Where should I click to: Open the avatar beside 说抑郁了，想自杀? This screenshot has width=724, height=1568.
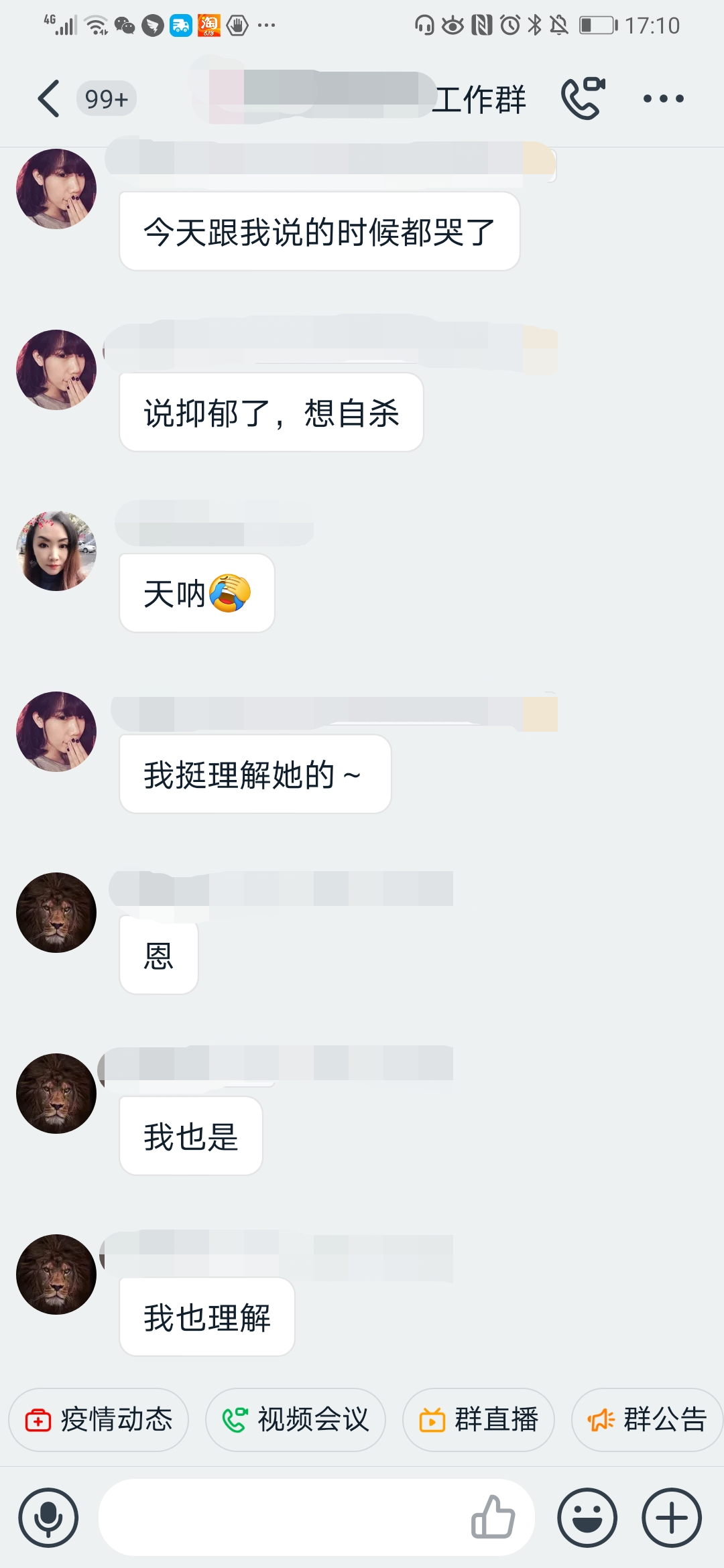(x=56, y=369)
